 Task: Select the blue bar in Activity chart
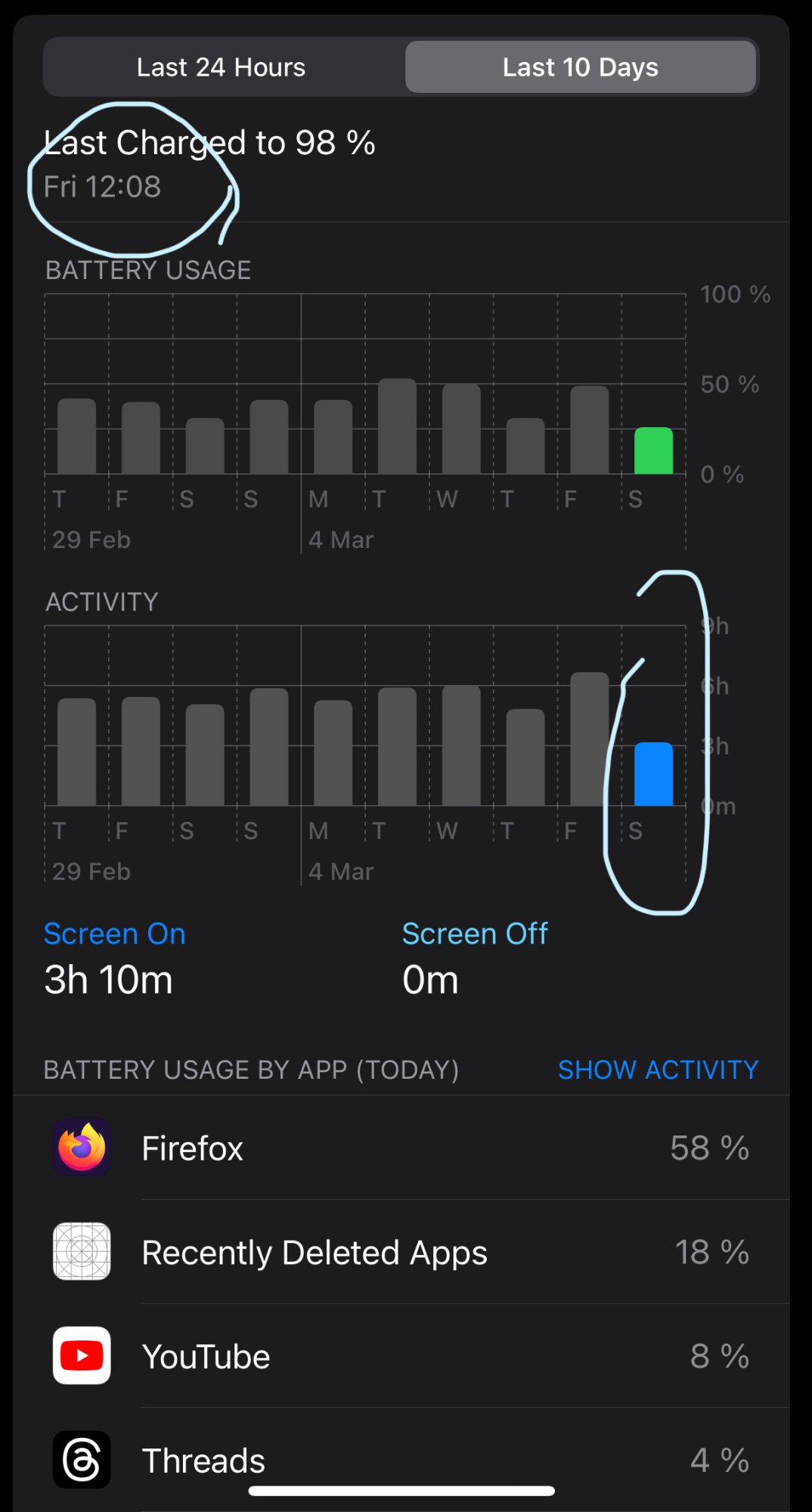click(653, 774)
